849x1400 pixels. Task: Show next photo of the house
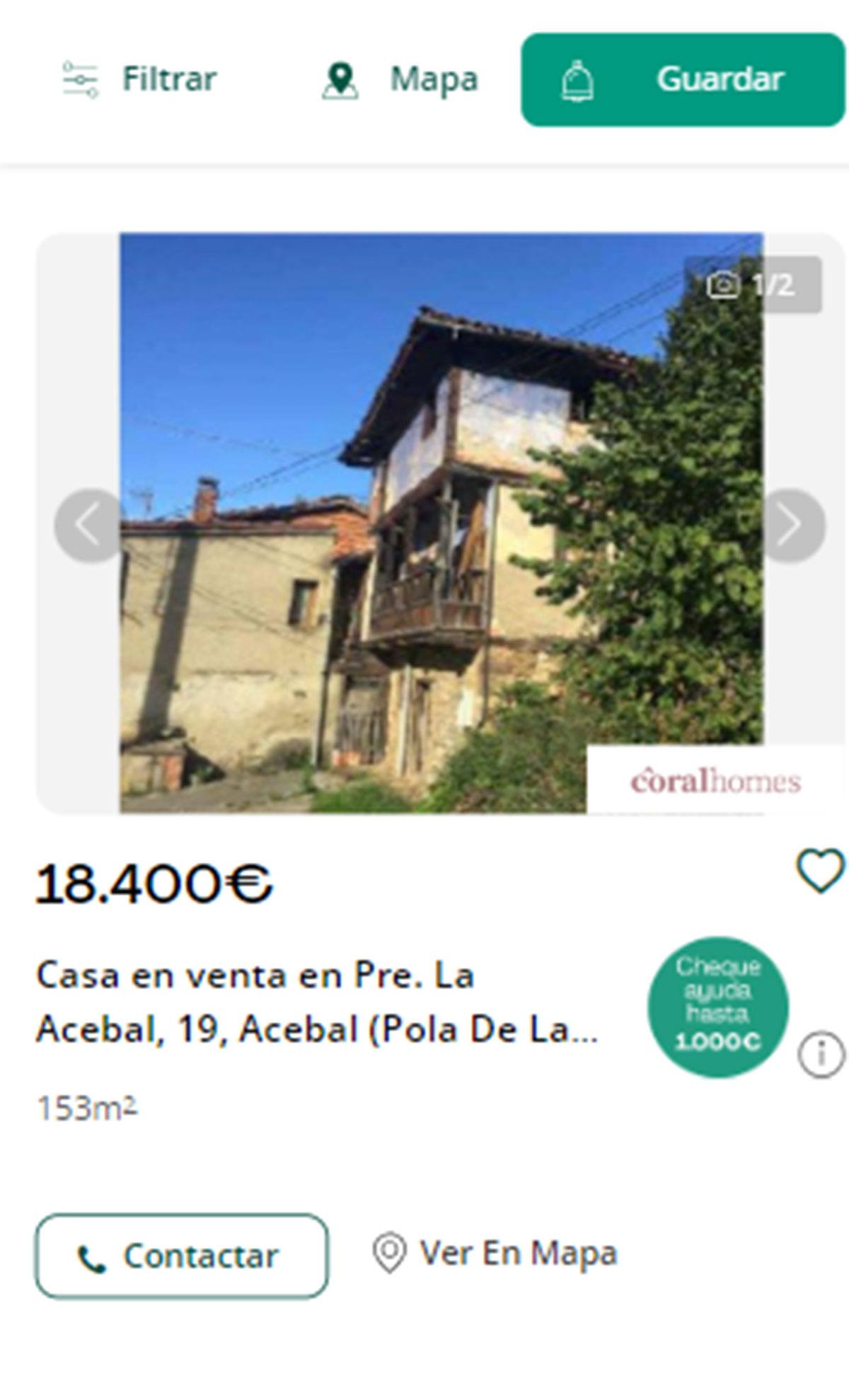(x=791, y=525)
